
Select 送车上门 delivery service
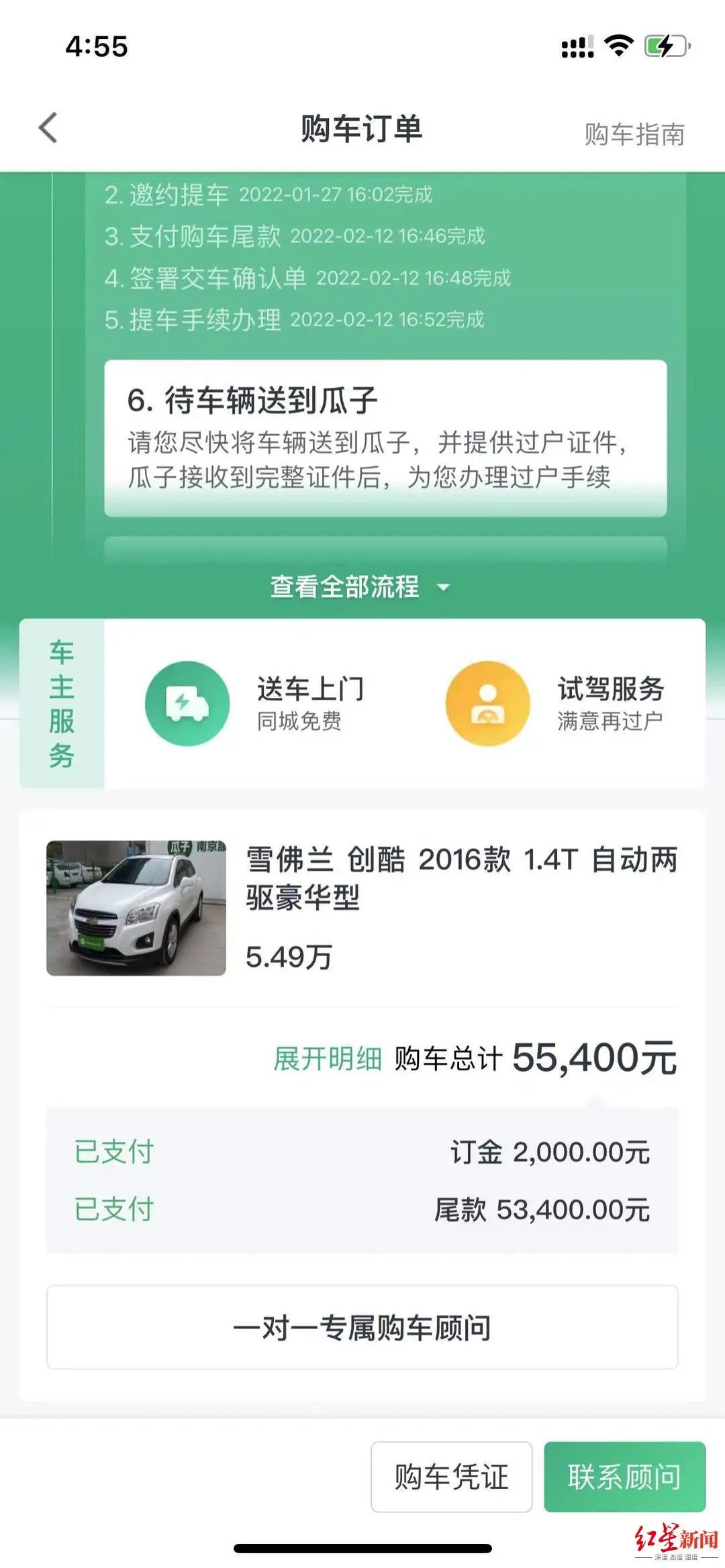tap(255, 703)
